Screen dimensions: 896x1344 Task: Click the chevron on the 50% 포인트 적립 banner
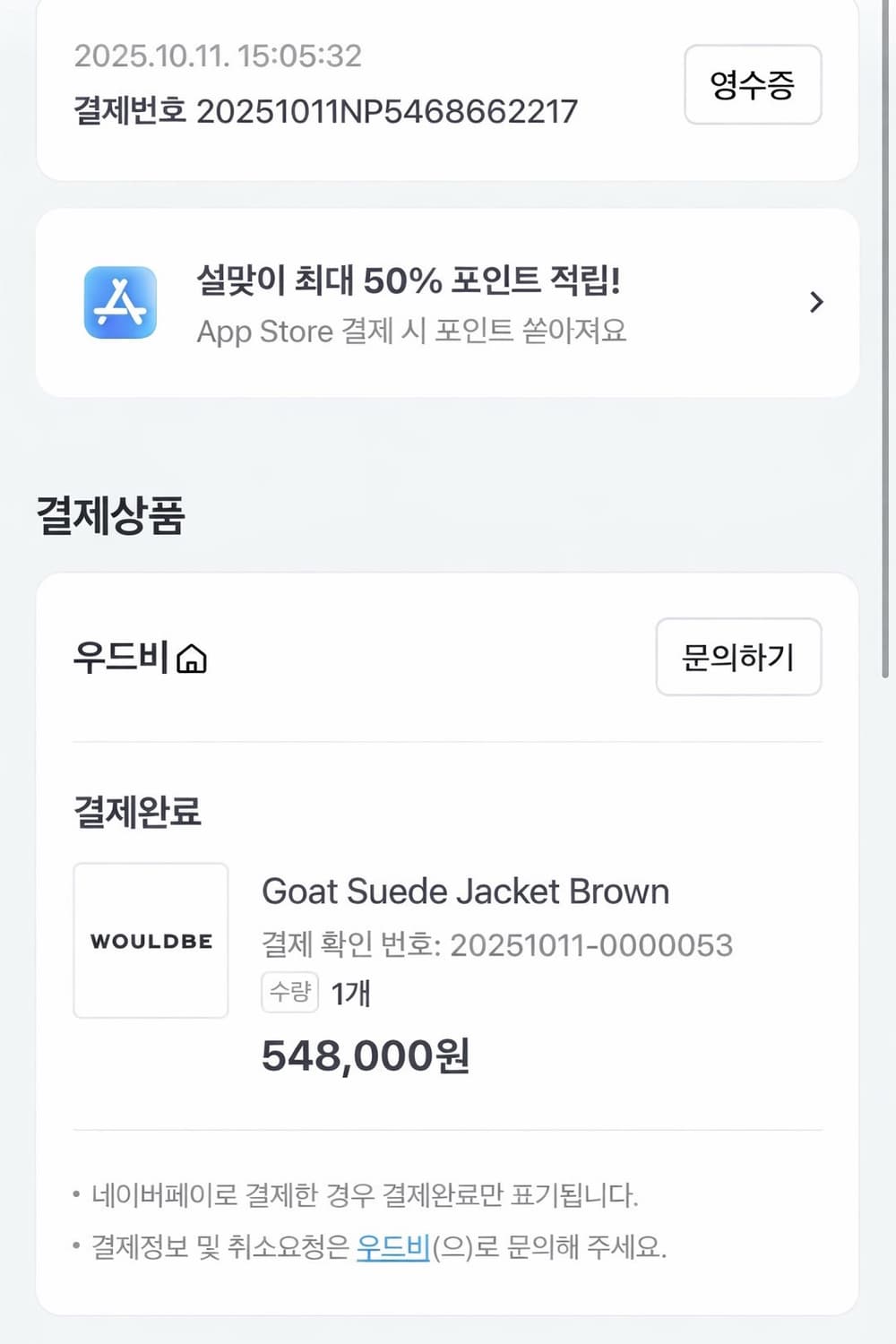click(x=816, y=302)
